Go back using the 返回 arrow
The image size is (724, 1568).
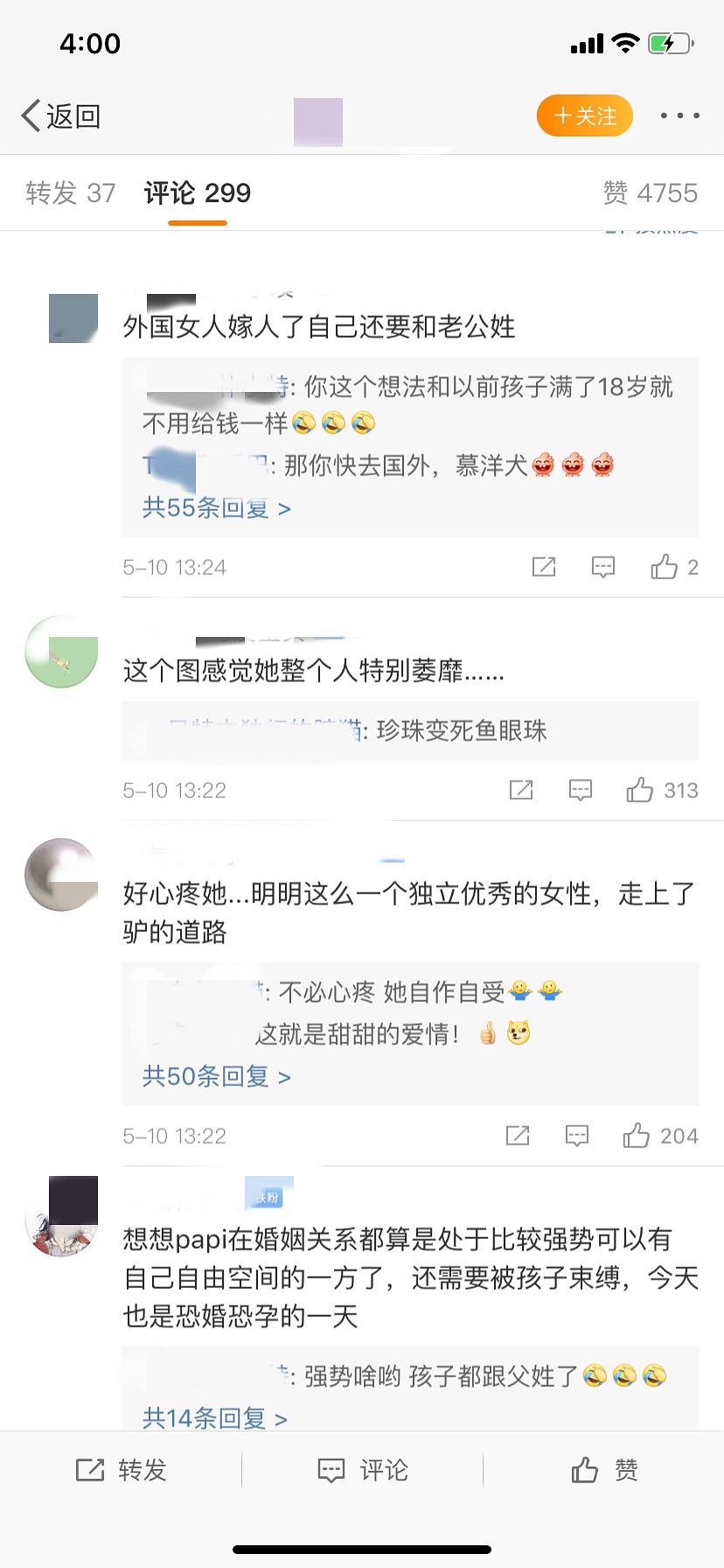(x=59, y=115)
